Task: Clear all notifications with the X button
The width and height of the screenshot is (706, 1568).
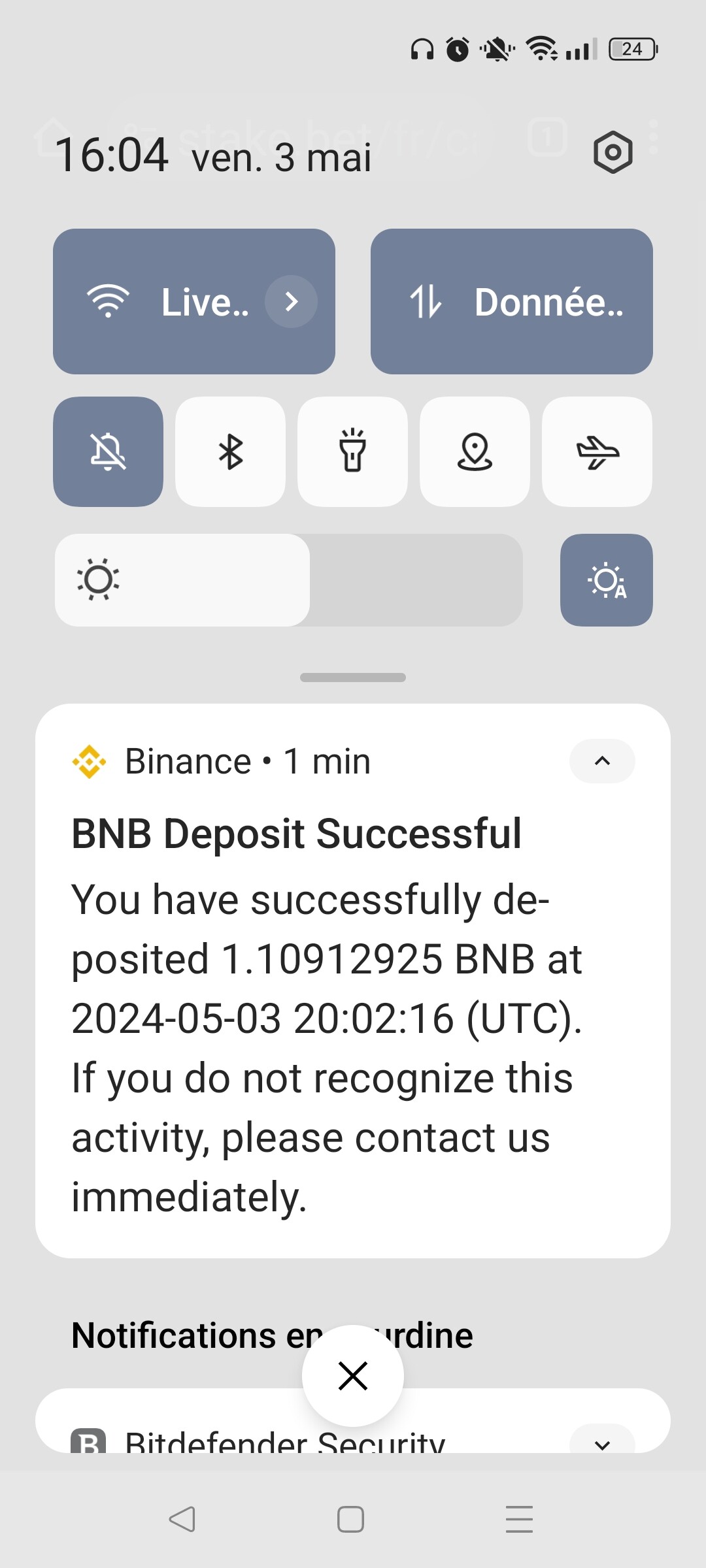Action: 353,1376
